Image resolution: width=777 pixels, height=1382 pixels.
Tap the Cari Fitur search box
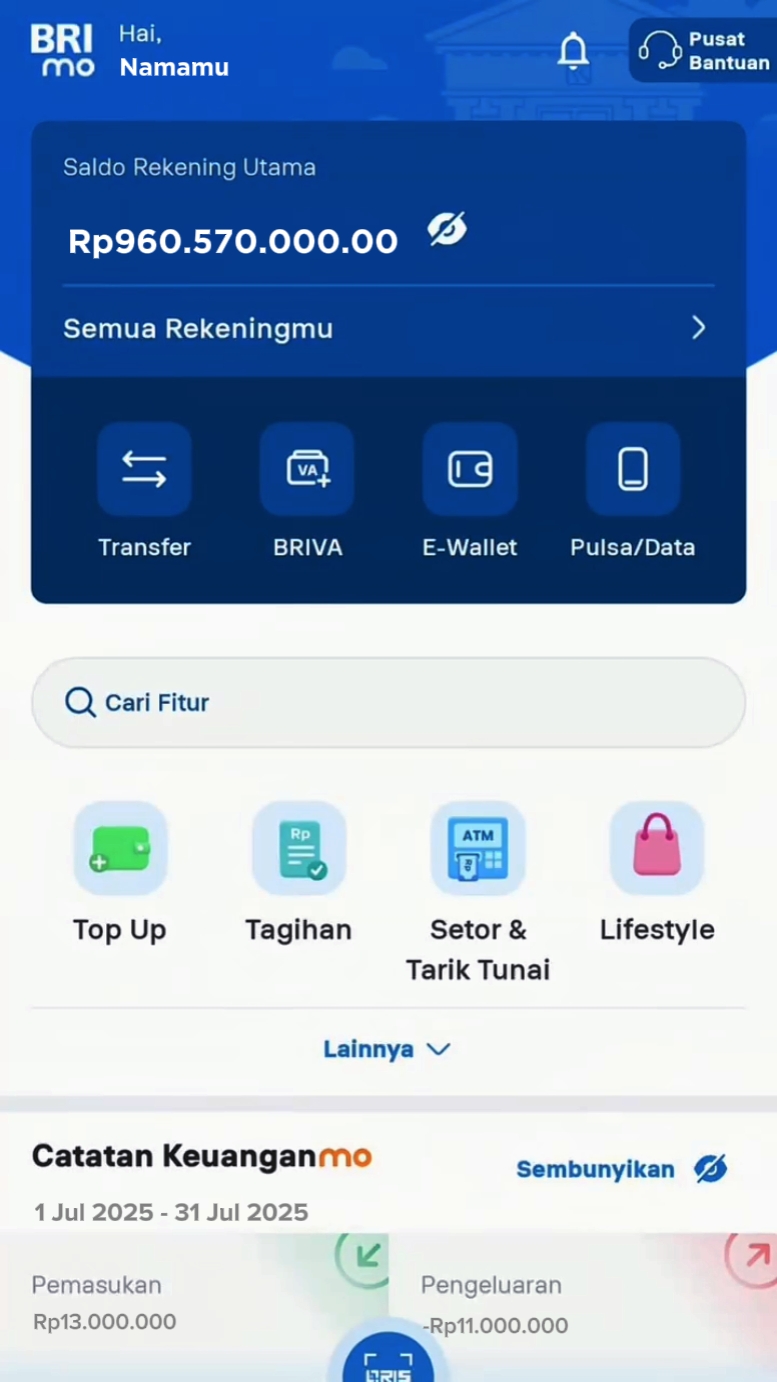(388, 702)
